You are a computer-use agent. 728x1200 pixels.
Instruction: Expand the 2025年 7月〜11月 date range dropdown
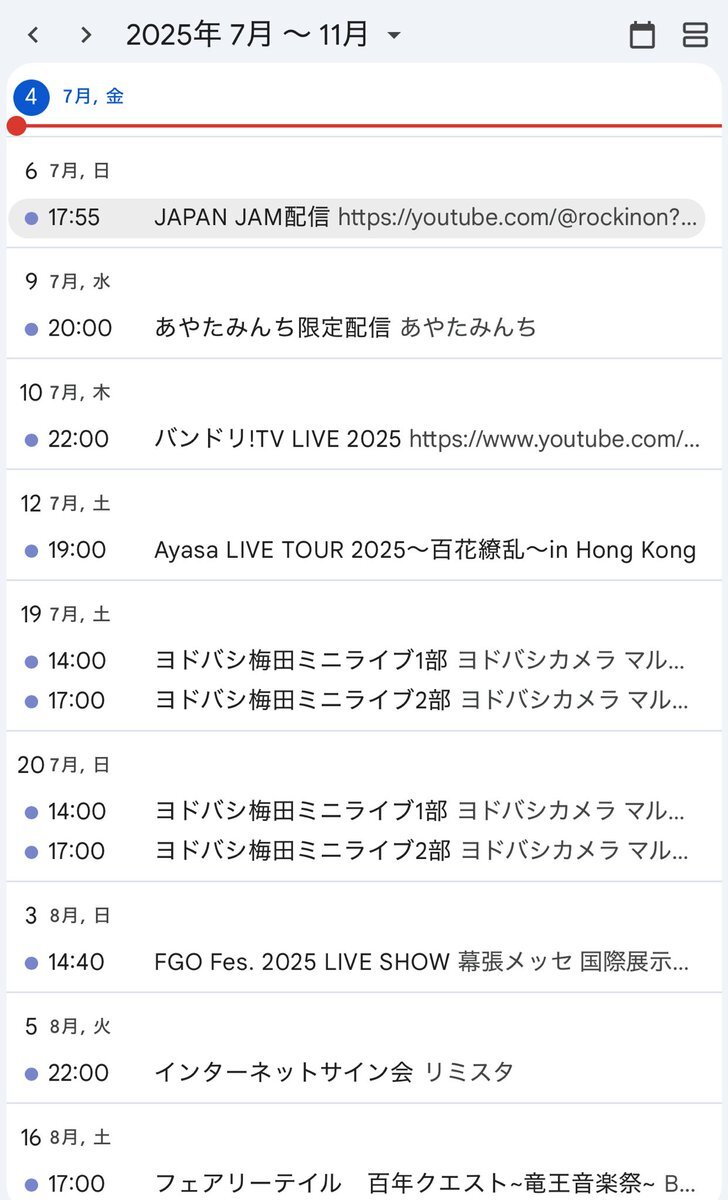pos(264,35)
